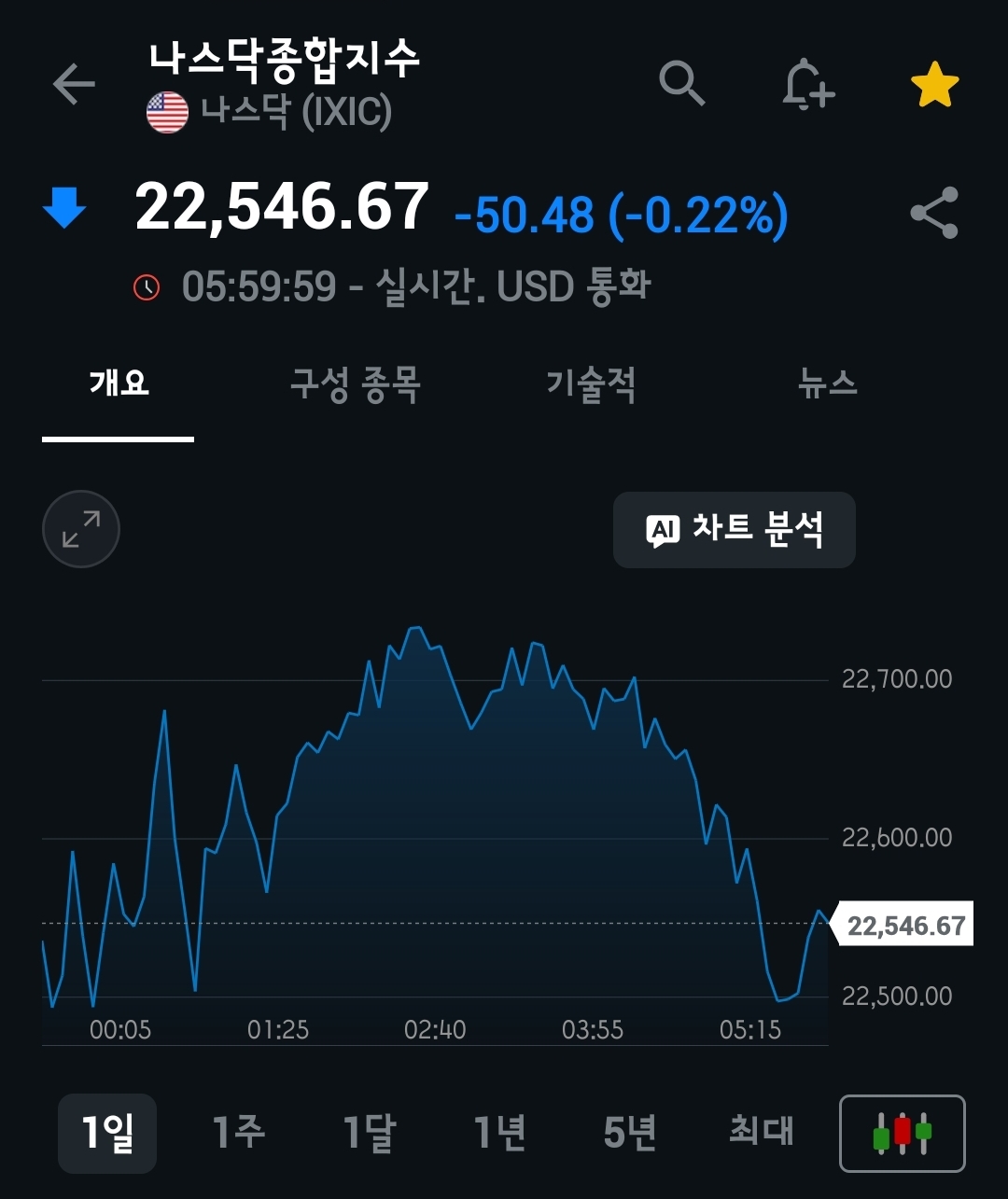
Task: Open the search magnifier icon
Action: coord(682,84)
